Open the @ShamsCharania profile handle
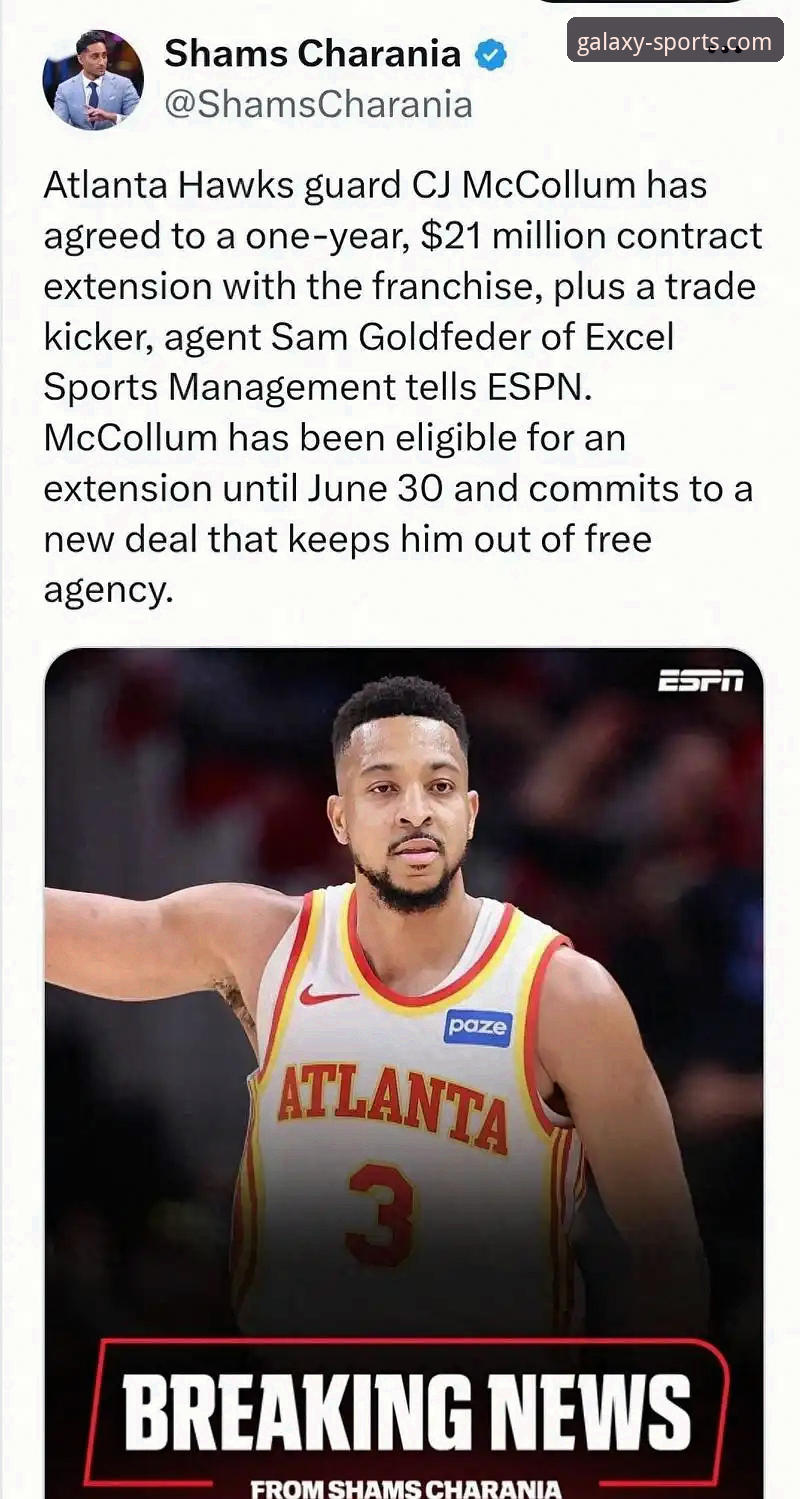This screenshot has width=800, height=1499. pos(318,104)
